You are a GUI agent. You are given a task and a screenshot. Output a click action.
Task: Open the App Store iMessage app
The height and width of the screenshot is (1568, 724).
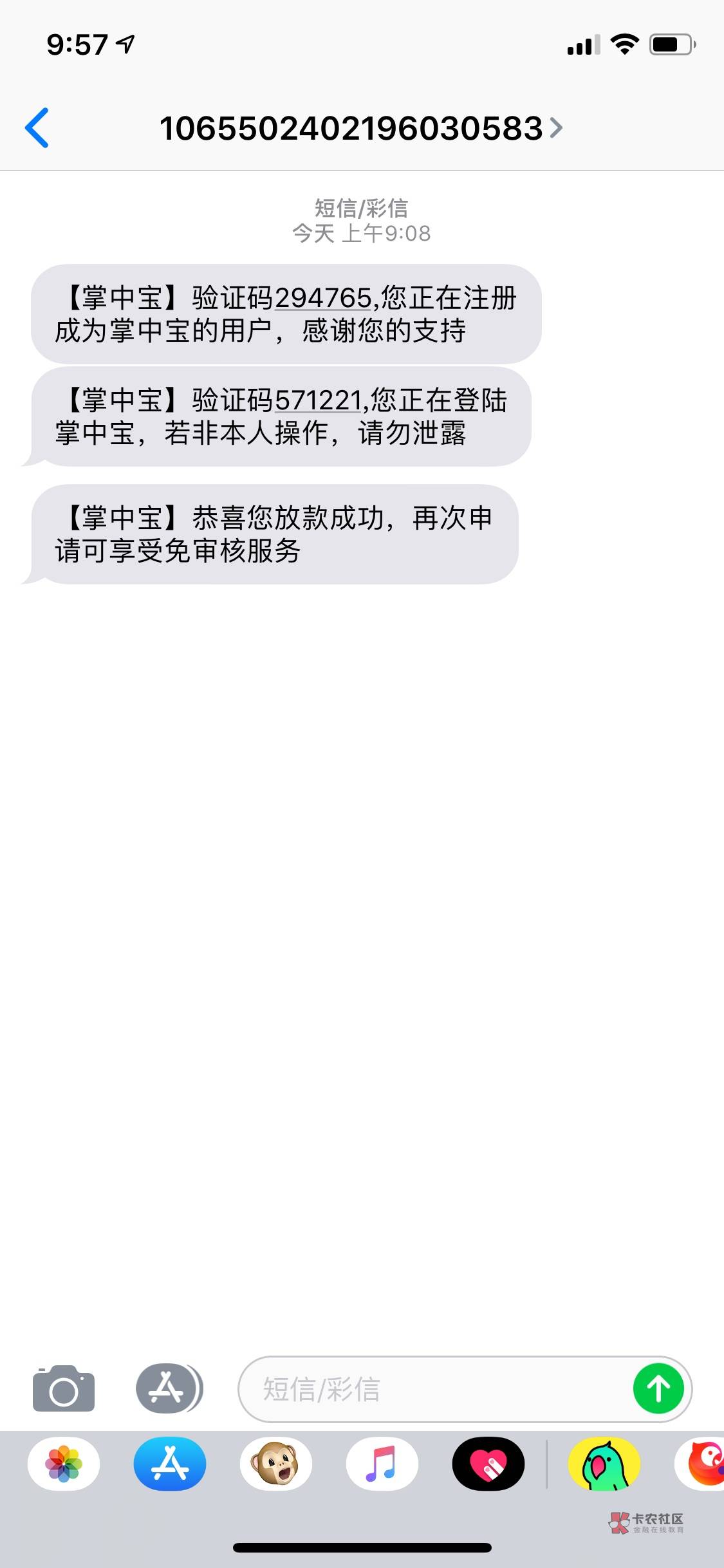click(x=170, y=1464)
